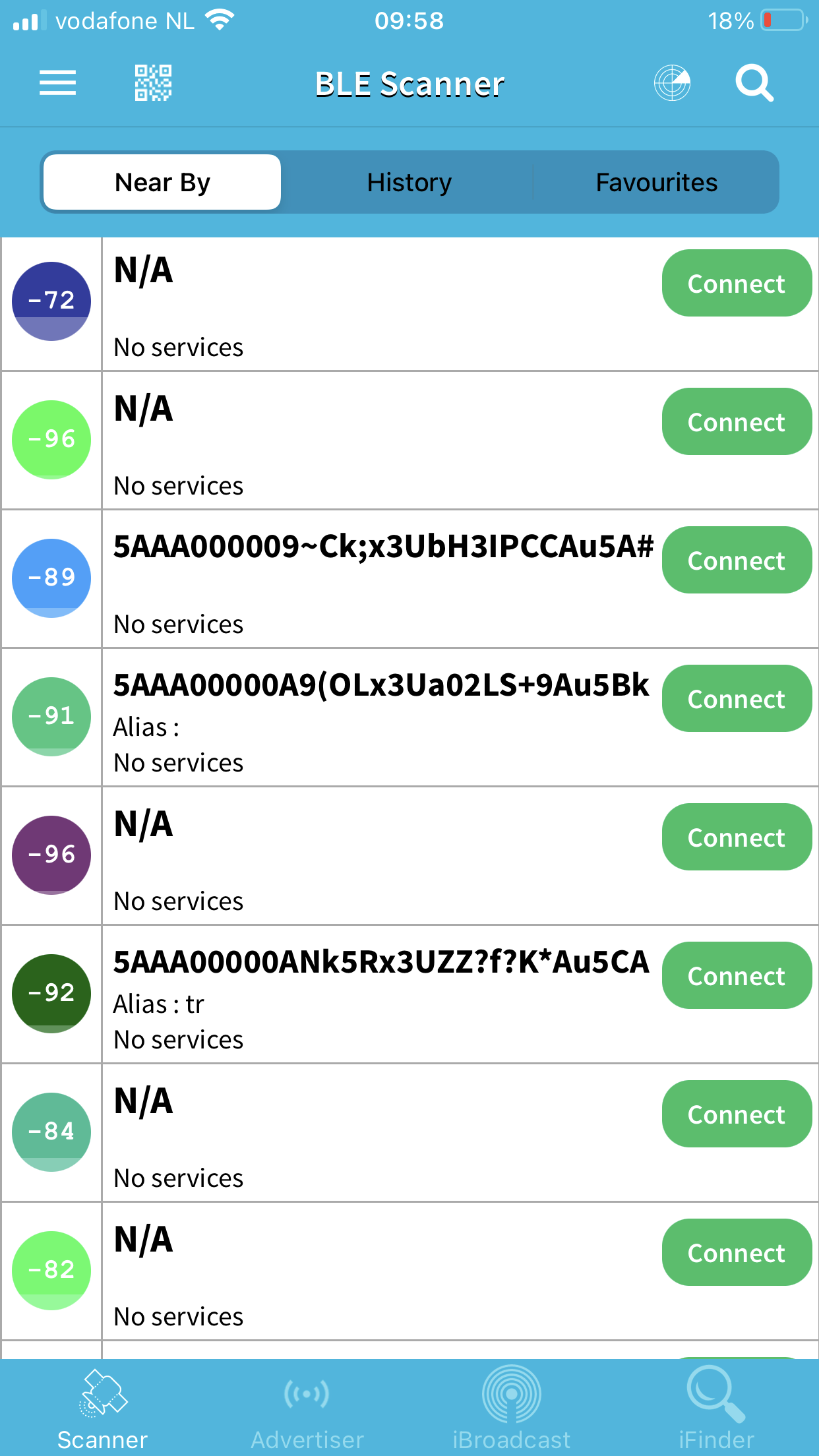
Task: Connect to device with alias tr
Action: 737,975
